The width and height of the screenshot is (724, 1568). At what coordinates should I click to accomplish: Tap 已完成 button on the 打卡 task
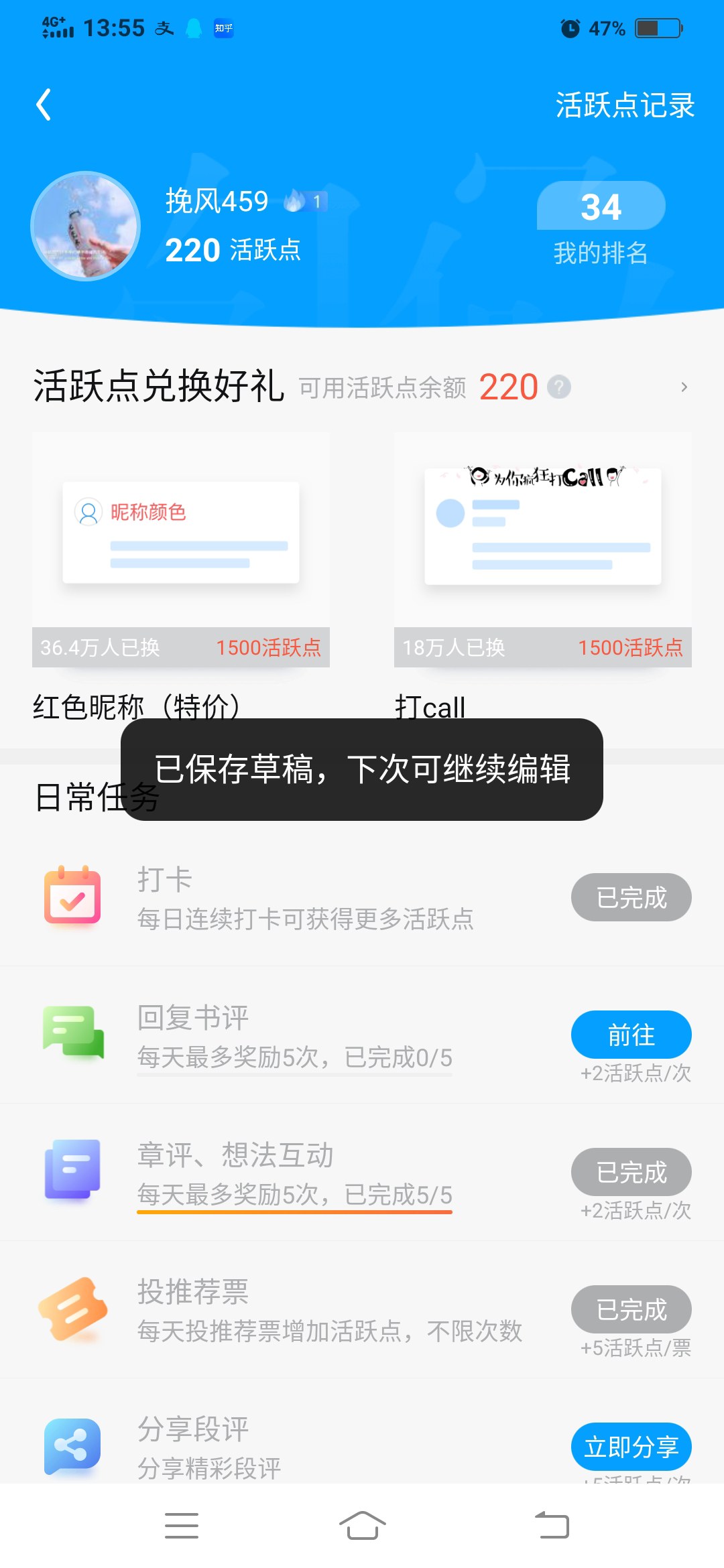pos(631,897)
